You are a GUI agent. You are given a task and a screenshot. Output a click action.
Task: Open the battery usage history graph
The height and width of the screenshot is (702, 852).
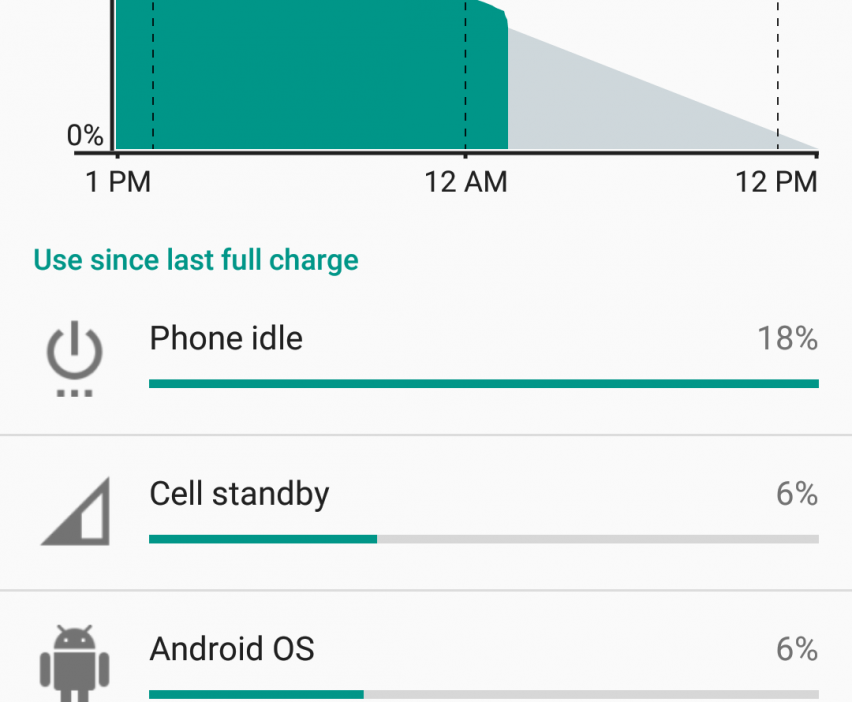tap(440, 80)
